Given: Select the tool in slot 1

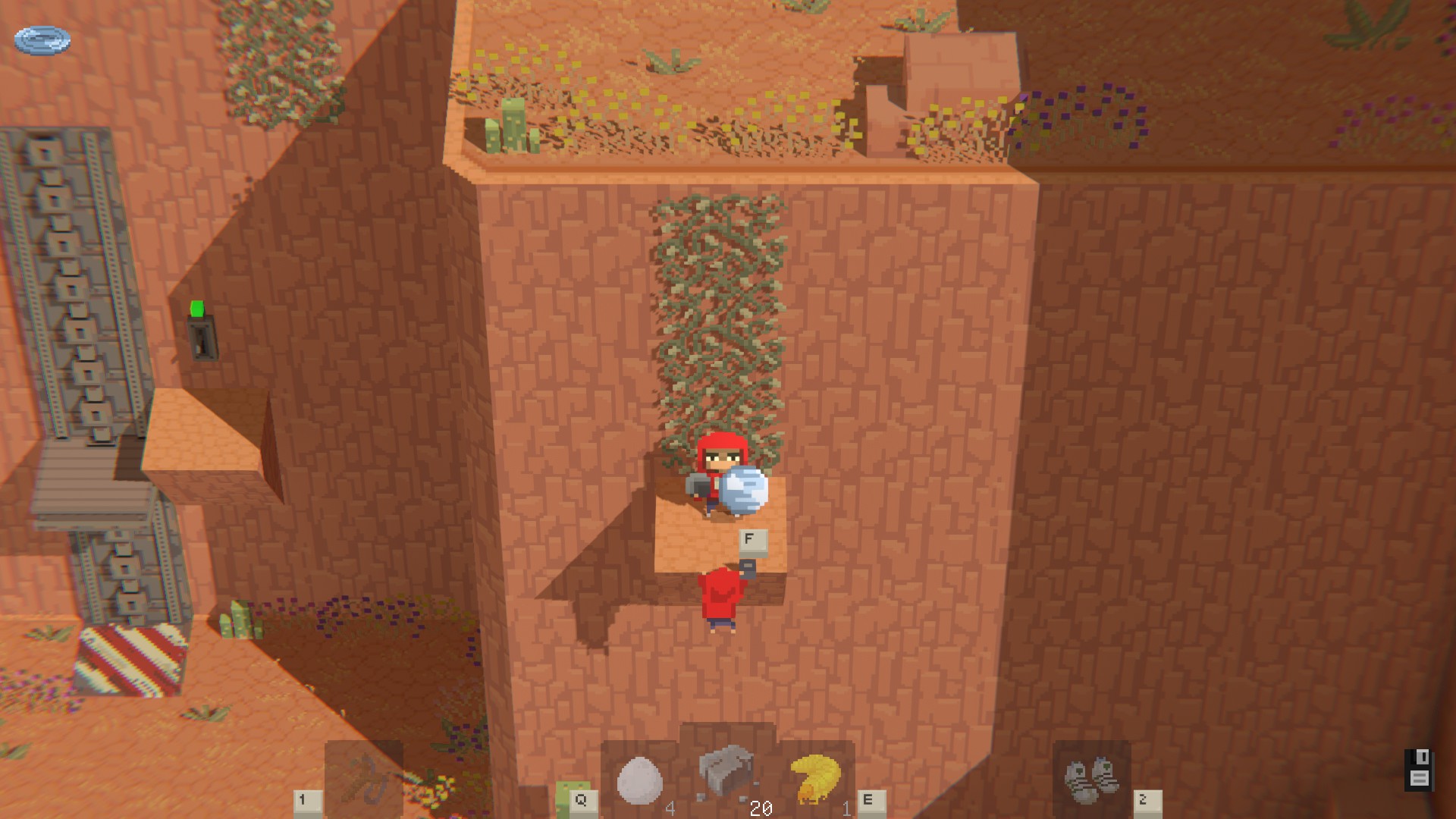Looking at the screenshot, I should [x=364, y=778].
